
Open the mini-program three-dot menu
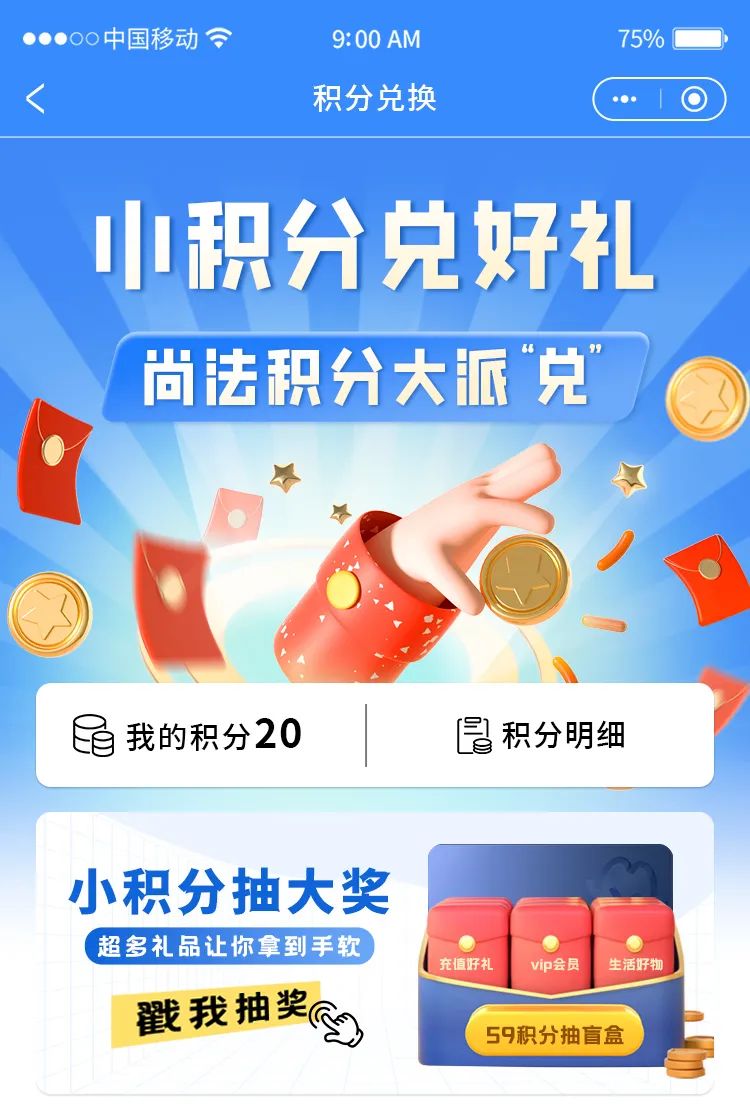click(624, 99)
